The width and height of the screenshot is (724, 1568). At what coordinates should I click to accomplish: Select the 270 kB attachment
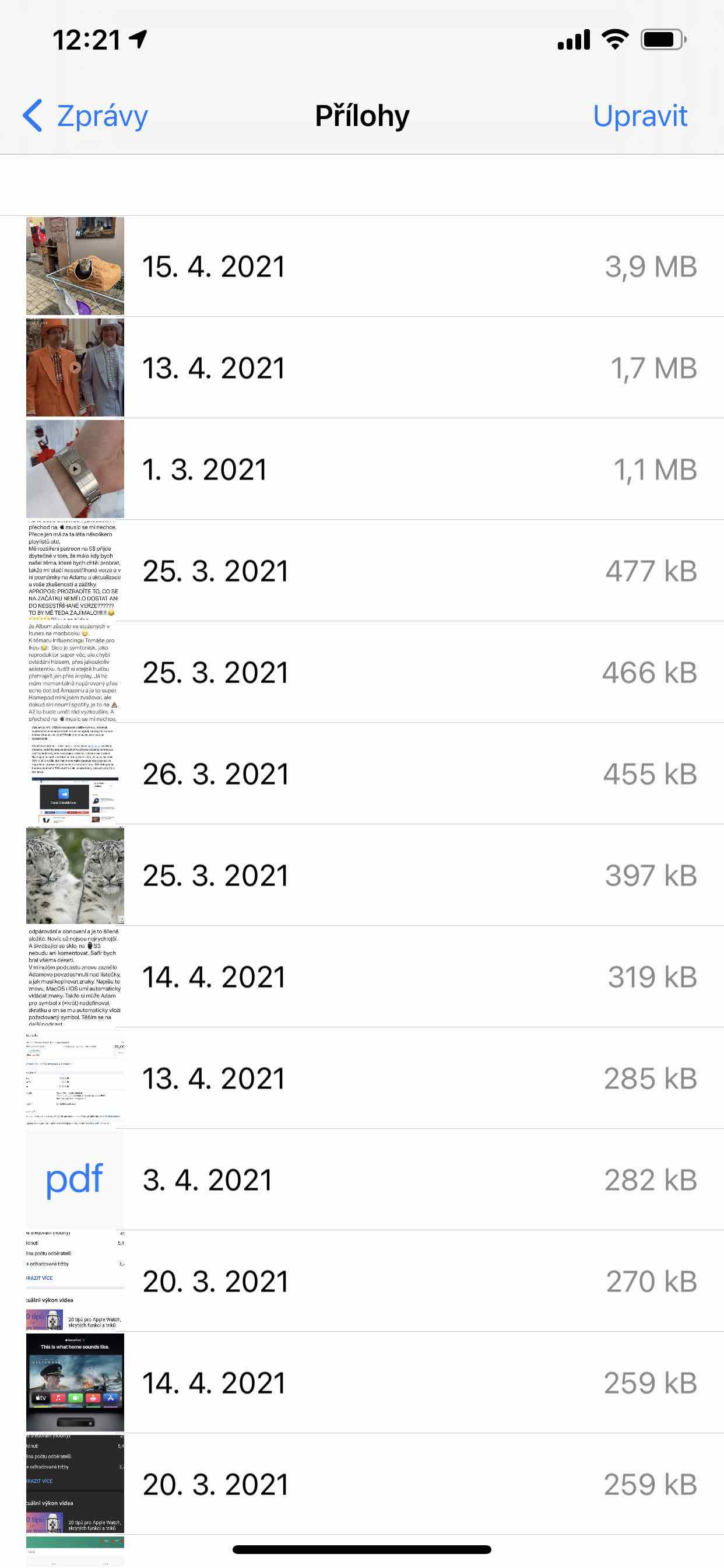[365, 1282]
